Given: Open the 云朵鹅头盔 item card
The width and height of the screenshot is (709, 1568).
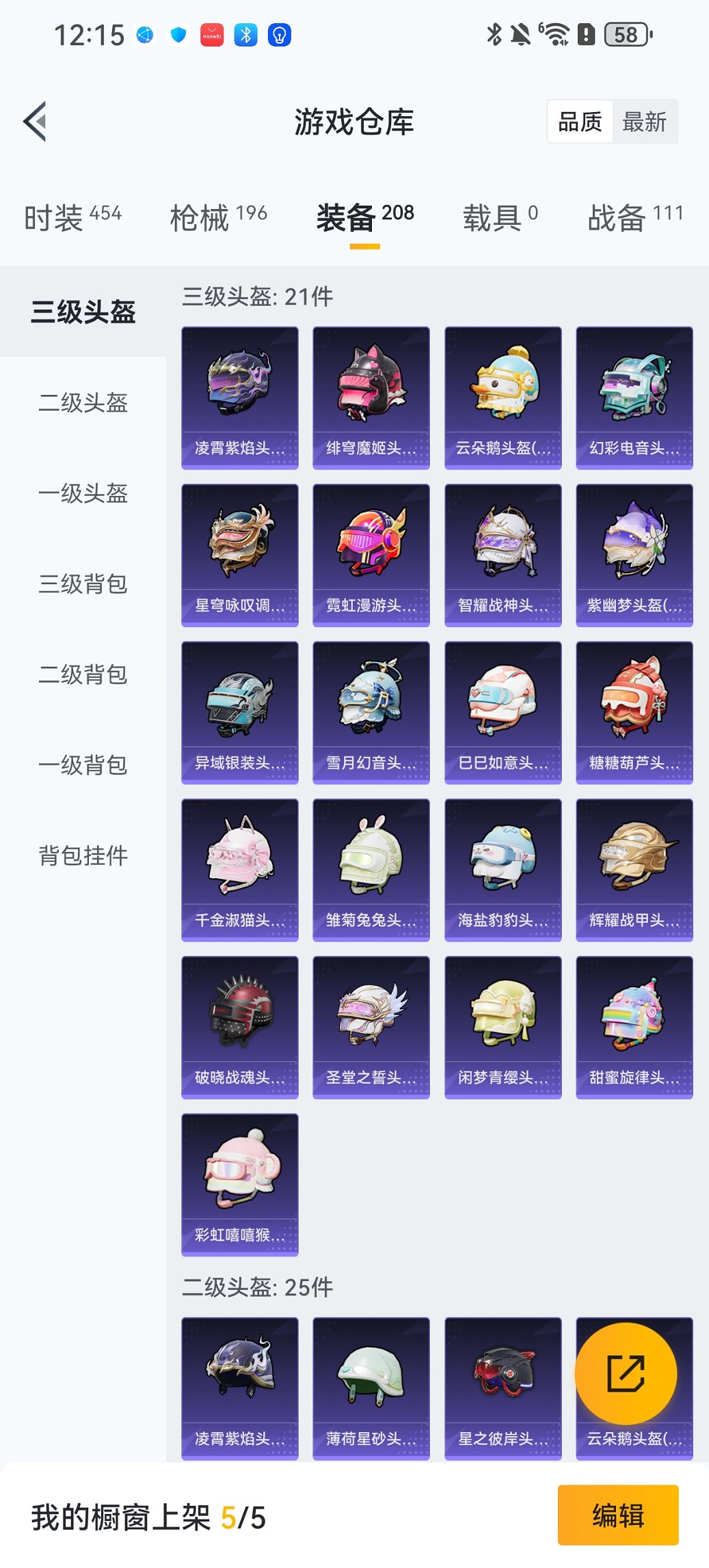Looking at the screenshot, I should 503,390.
